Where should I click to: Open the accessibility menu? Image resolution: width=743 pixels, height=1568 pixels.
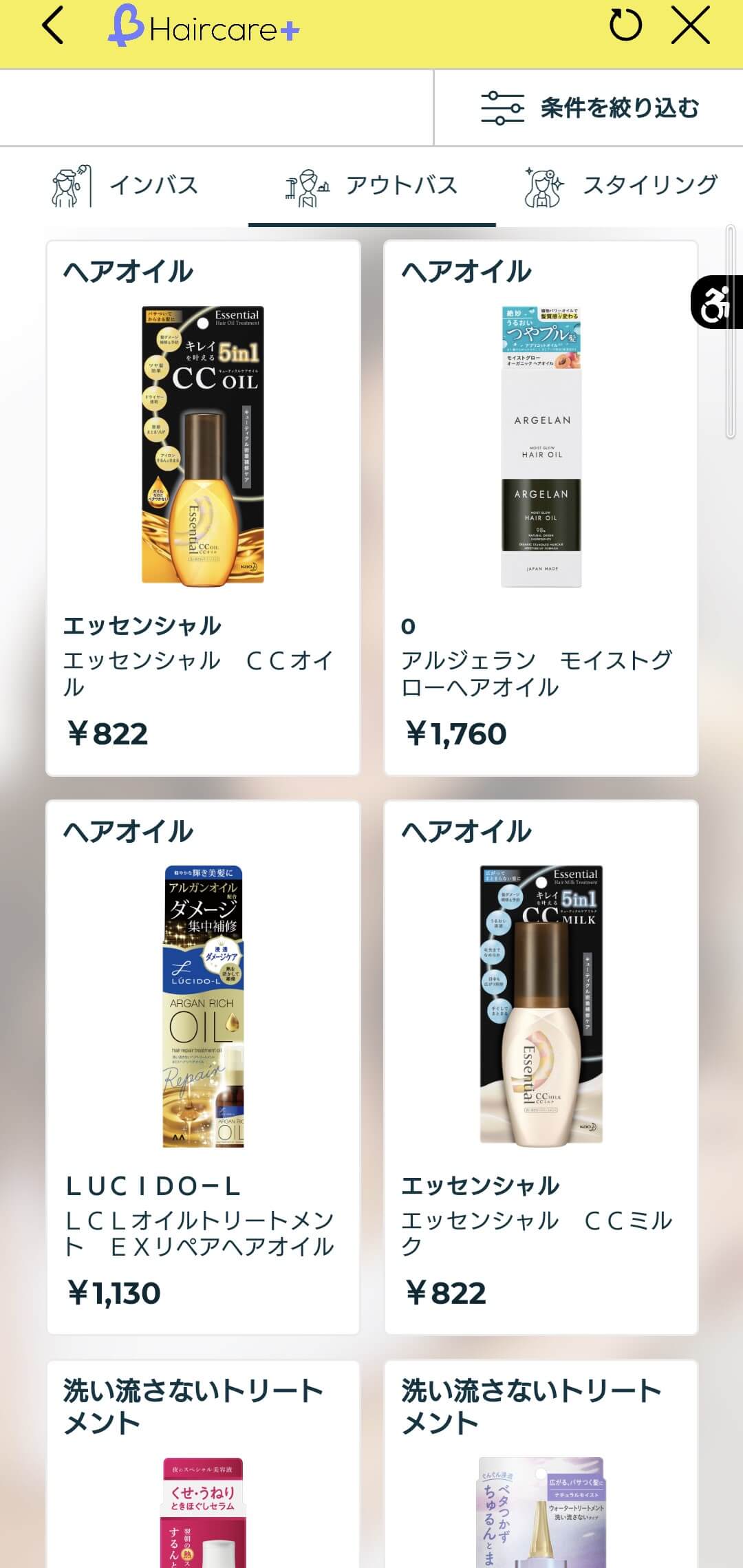coord(717,302)
